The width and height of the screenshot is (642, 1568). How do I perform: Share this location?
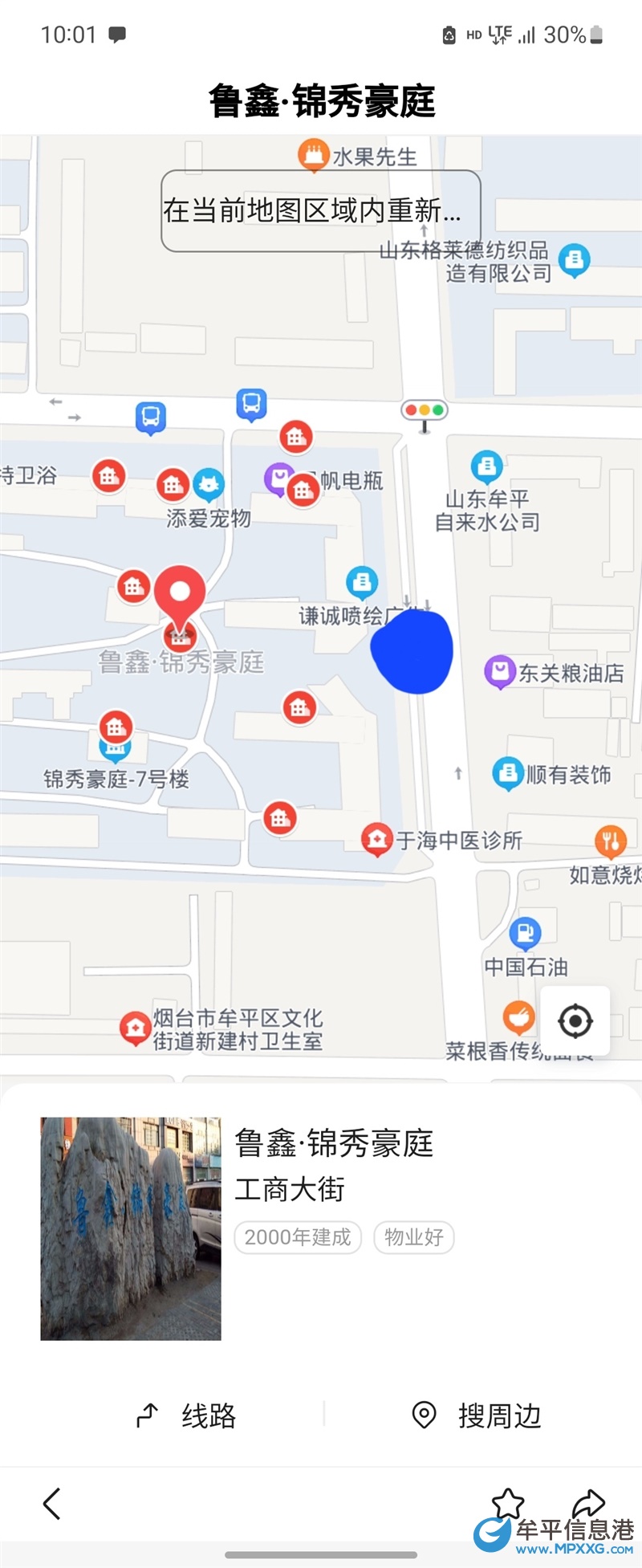click(588, 1503)
